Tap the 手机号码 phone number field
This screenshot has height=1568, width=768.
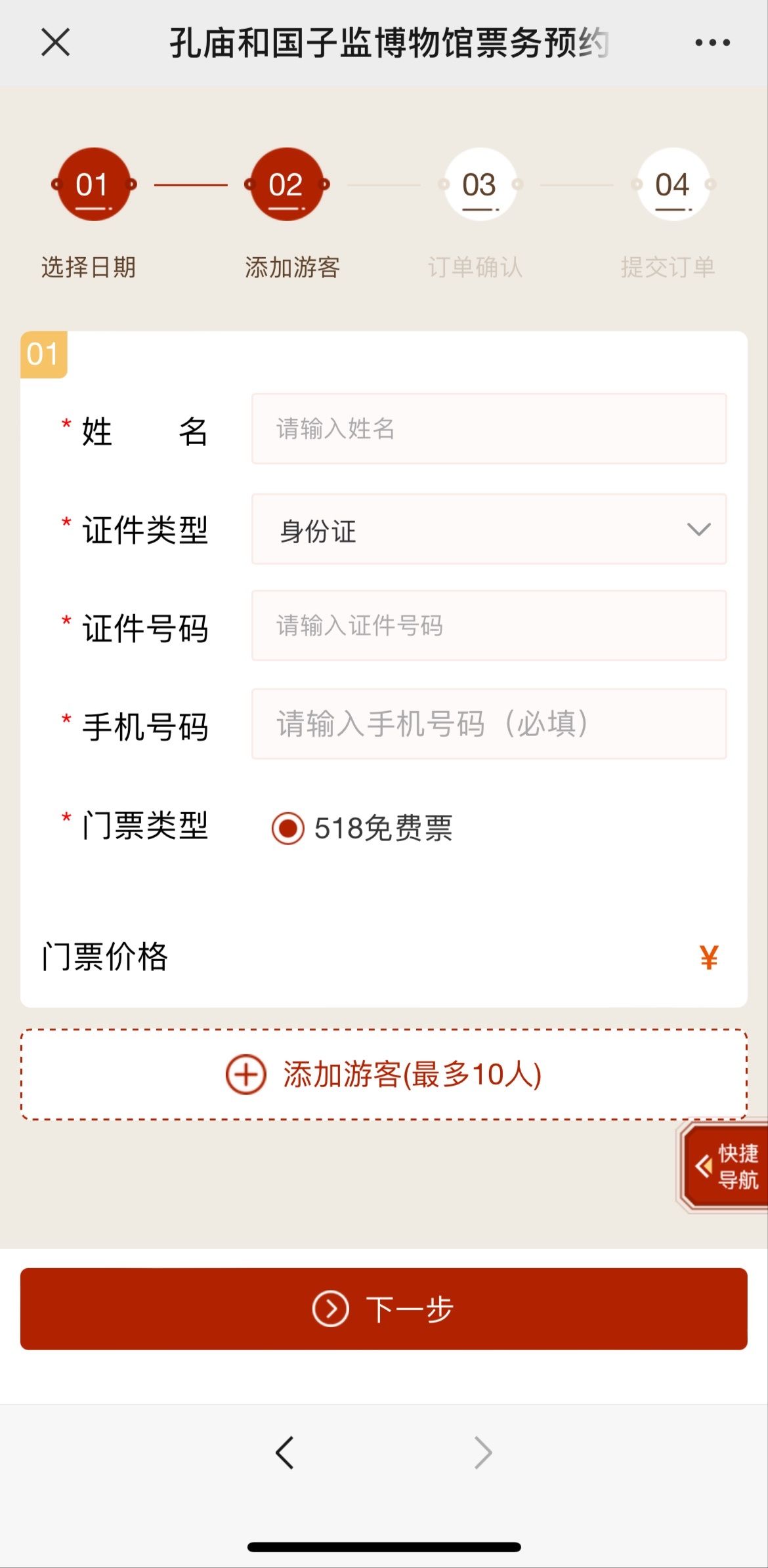(x=488, y=724)
